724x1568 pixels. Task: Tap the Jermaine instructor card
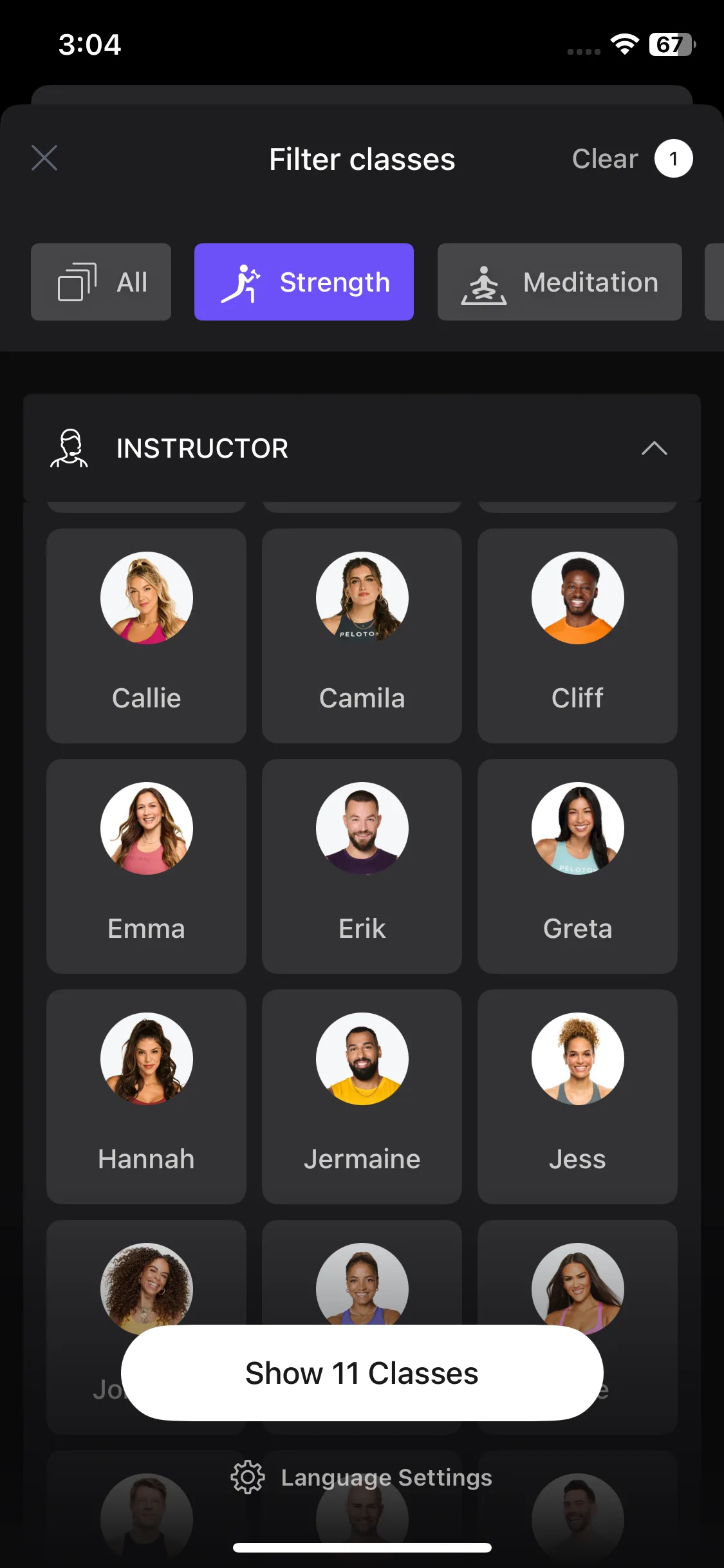coord(362,1097)
